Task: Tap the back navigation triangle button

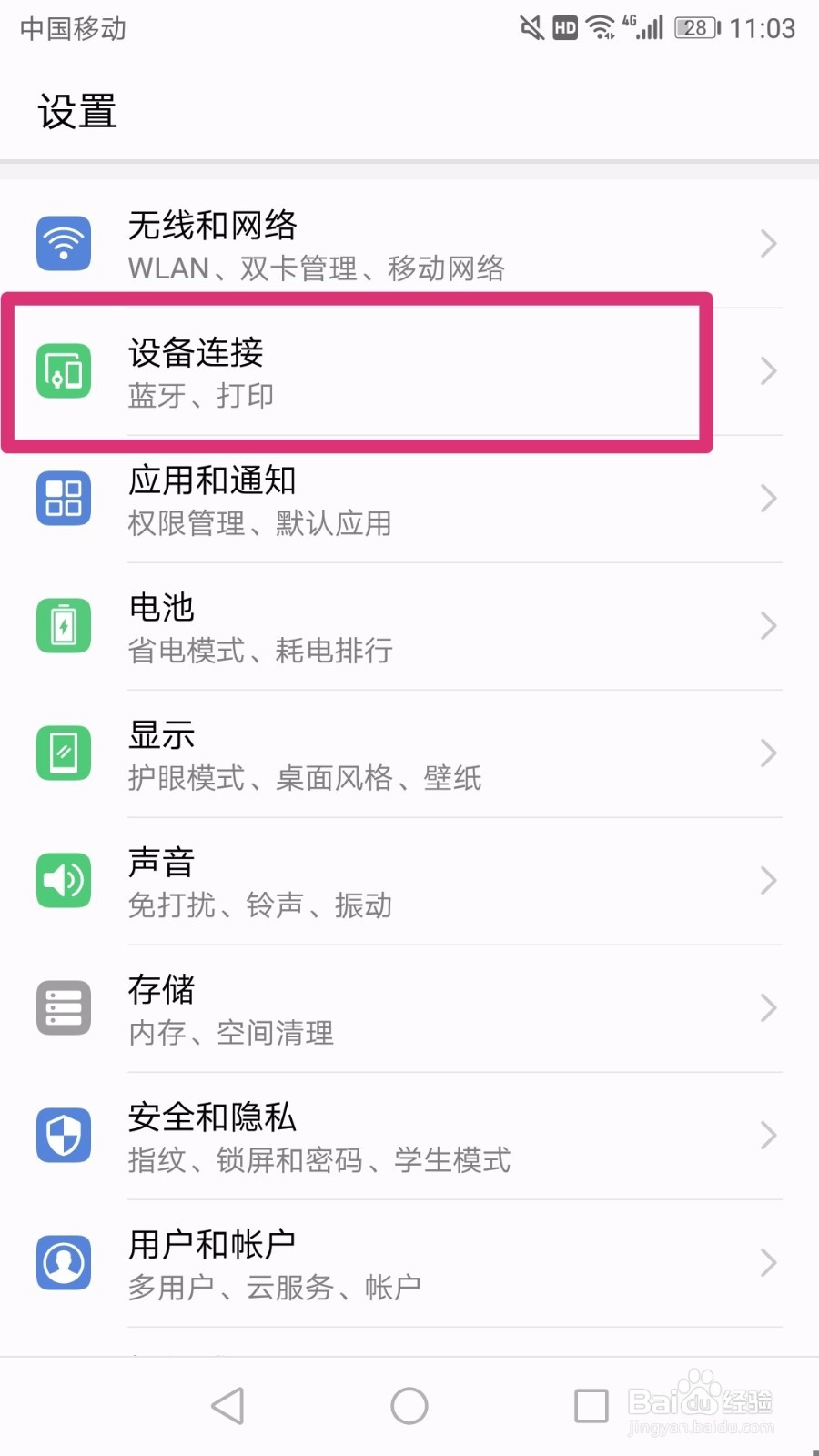Action: tap(227, 1404)
